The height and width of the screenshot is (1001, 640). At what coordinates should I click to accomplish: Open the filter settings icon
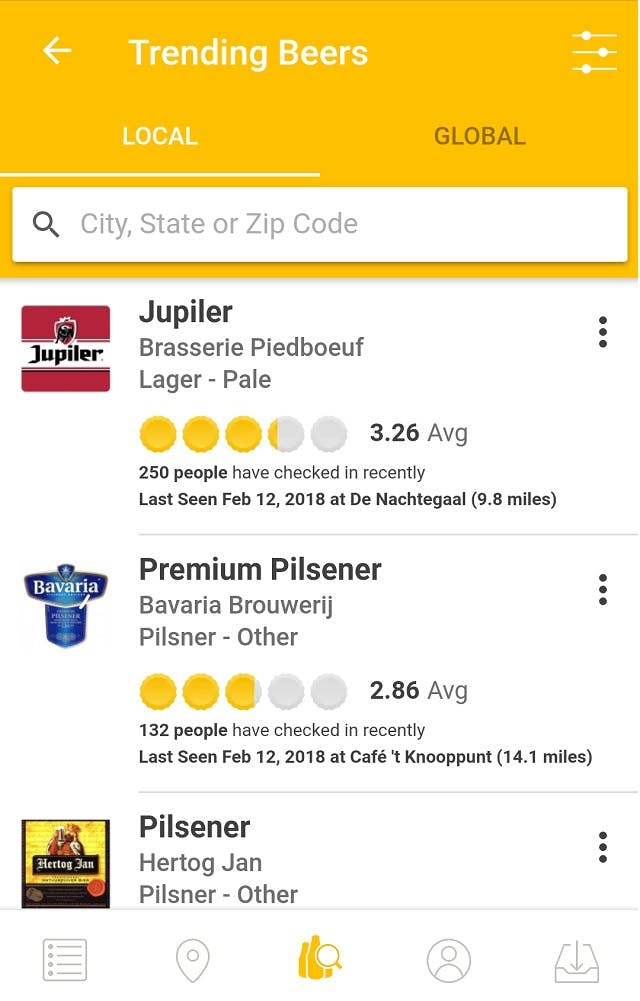(594, 52)
